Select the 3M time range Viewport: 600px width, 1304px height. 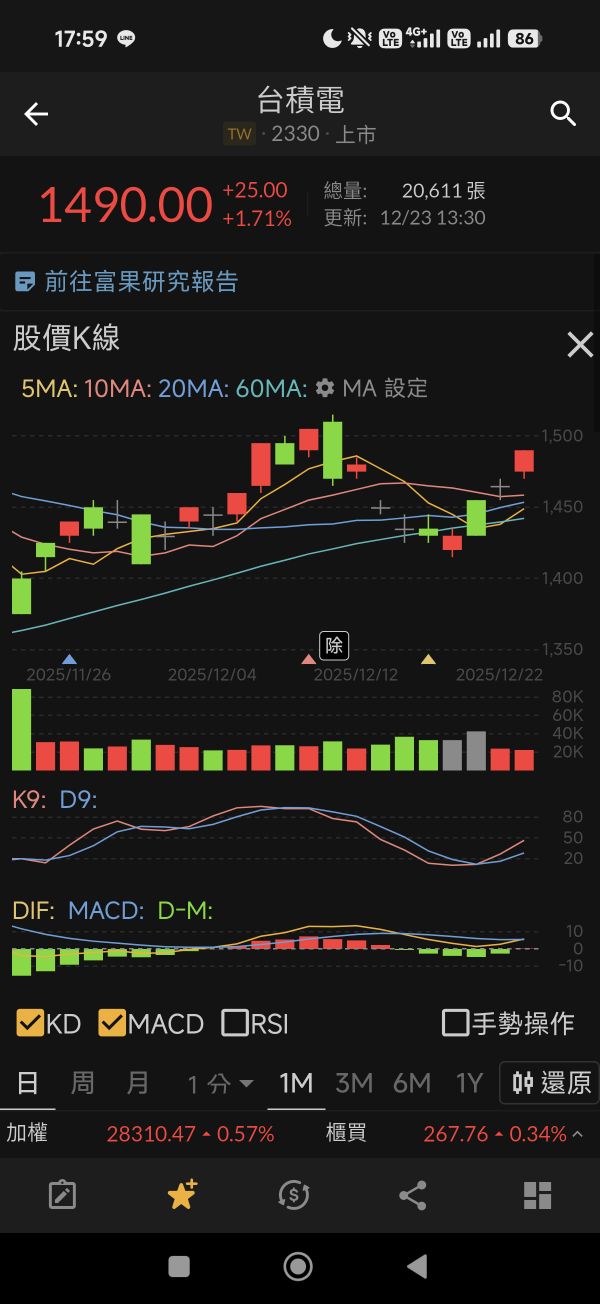pyautogui.click(x=354, y=1083)
